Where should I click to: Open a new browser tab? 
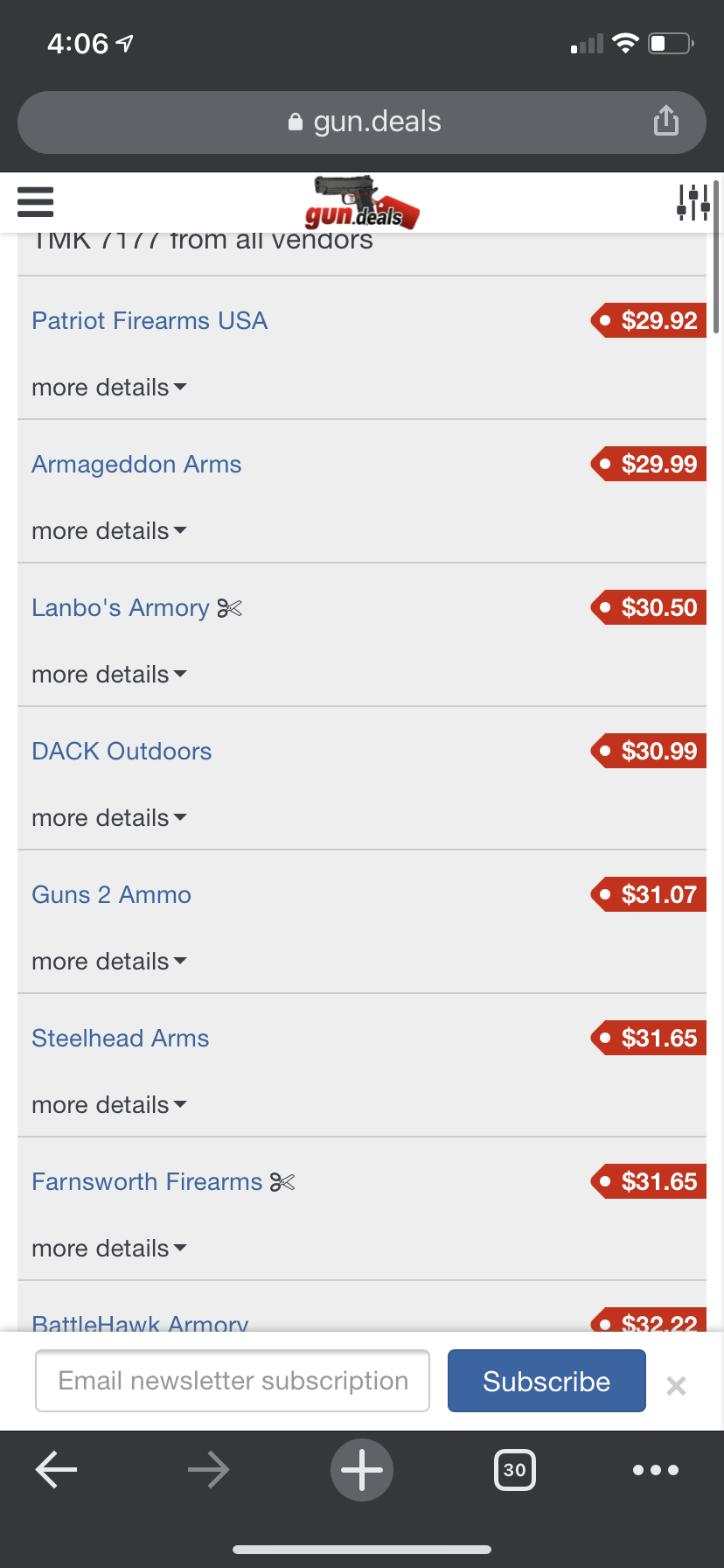click(x=362, y=1470)
